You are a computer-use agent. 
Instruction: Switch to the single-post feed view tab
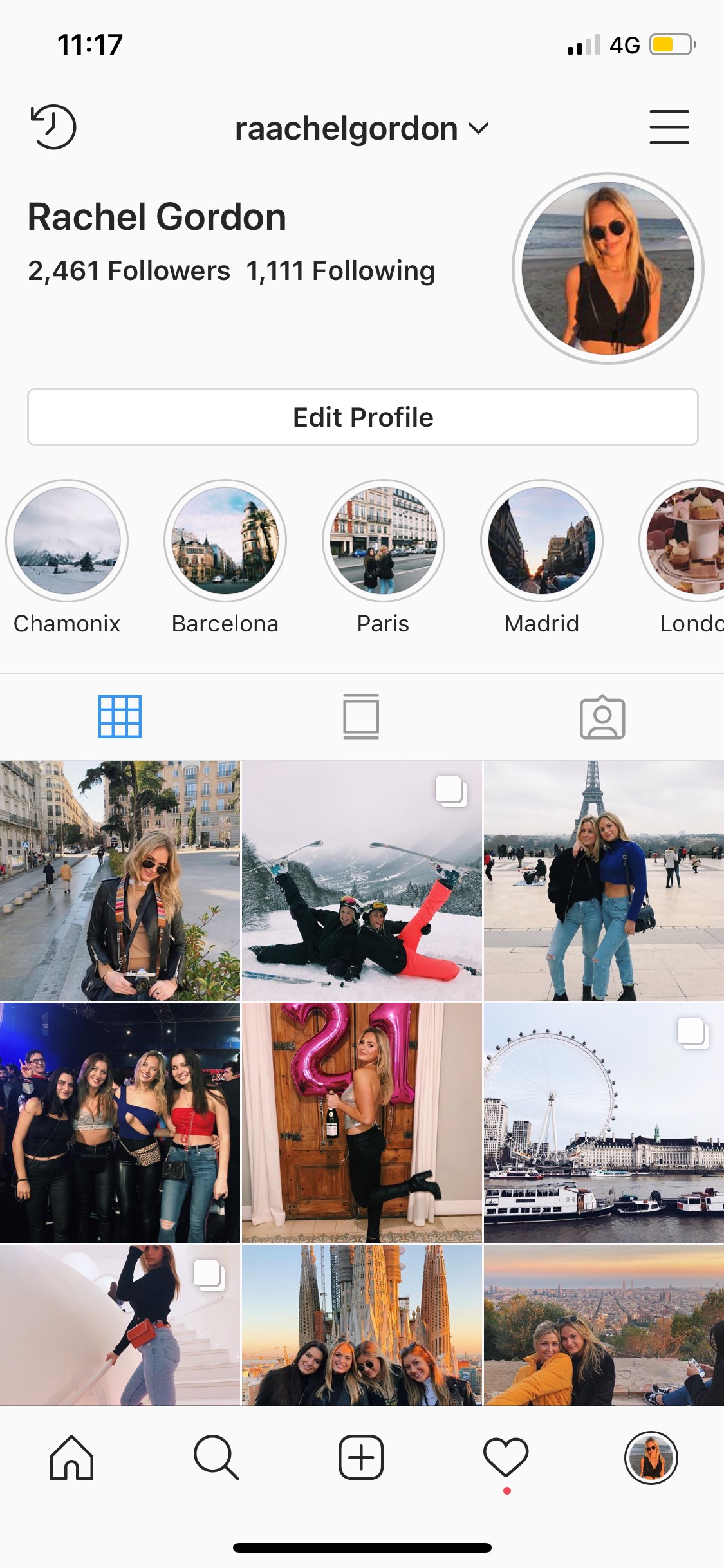pyautogui.click(x=361, y=716)
